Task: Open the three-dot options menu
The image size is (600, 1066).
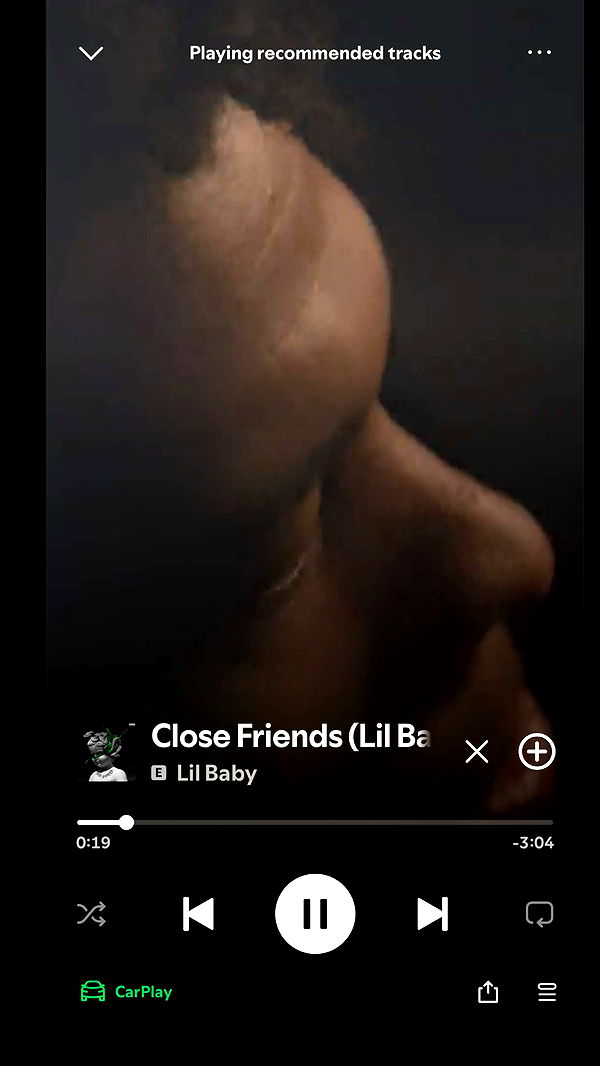Action: 539,53
